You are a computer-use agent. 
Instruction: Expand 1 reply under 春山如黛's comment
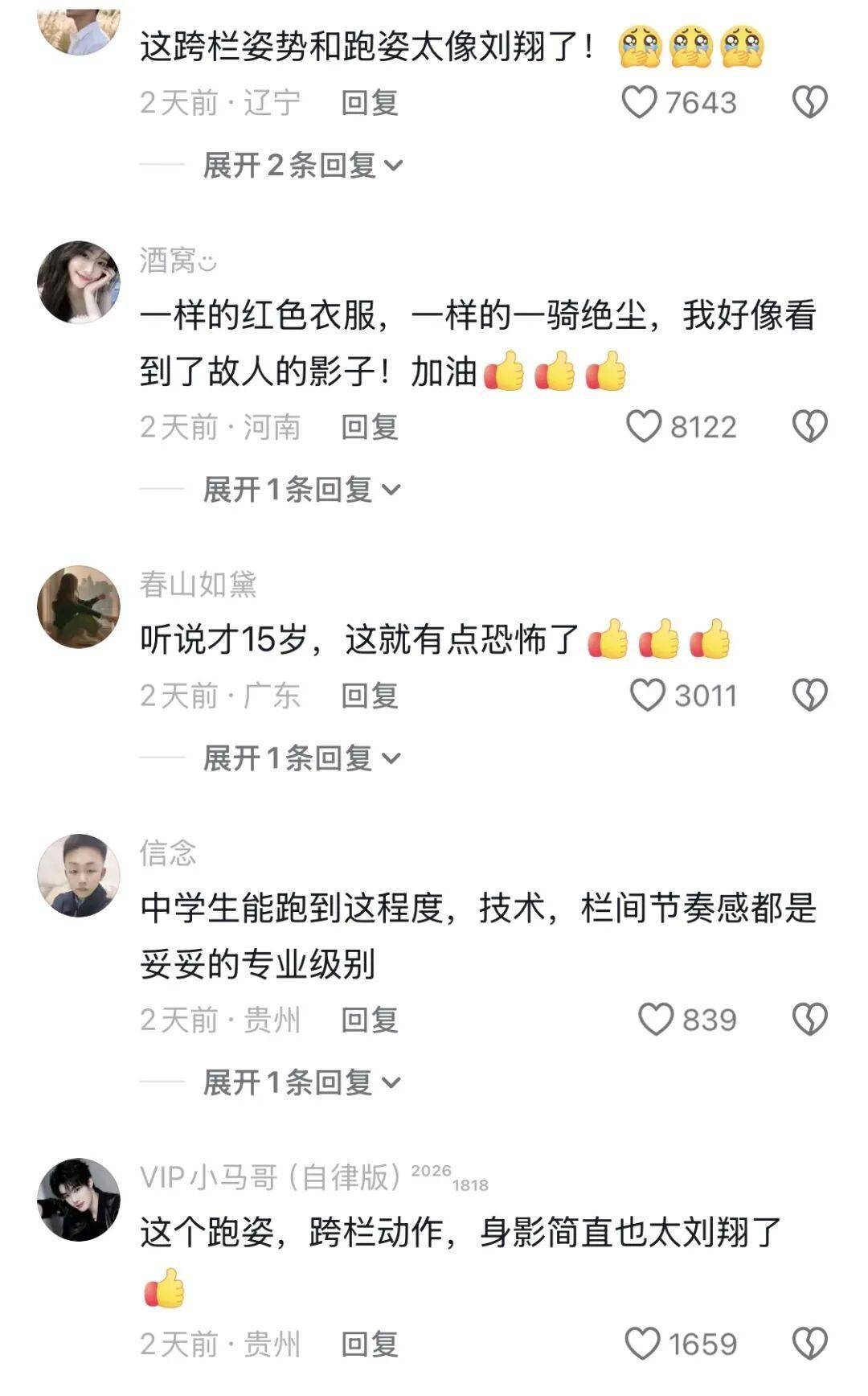point(301,758)
